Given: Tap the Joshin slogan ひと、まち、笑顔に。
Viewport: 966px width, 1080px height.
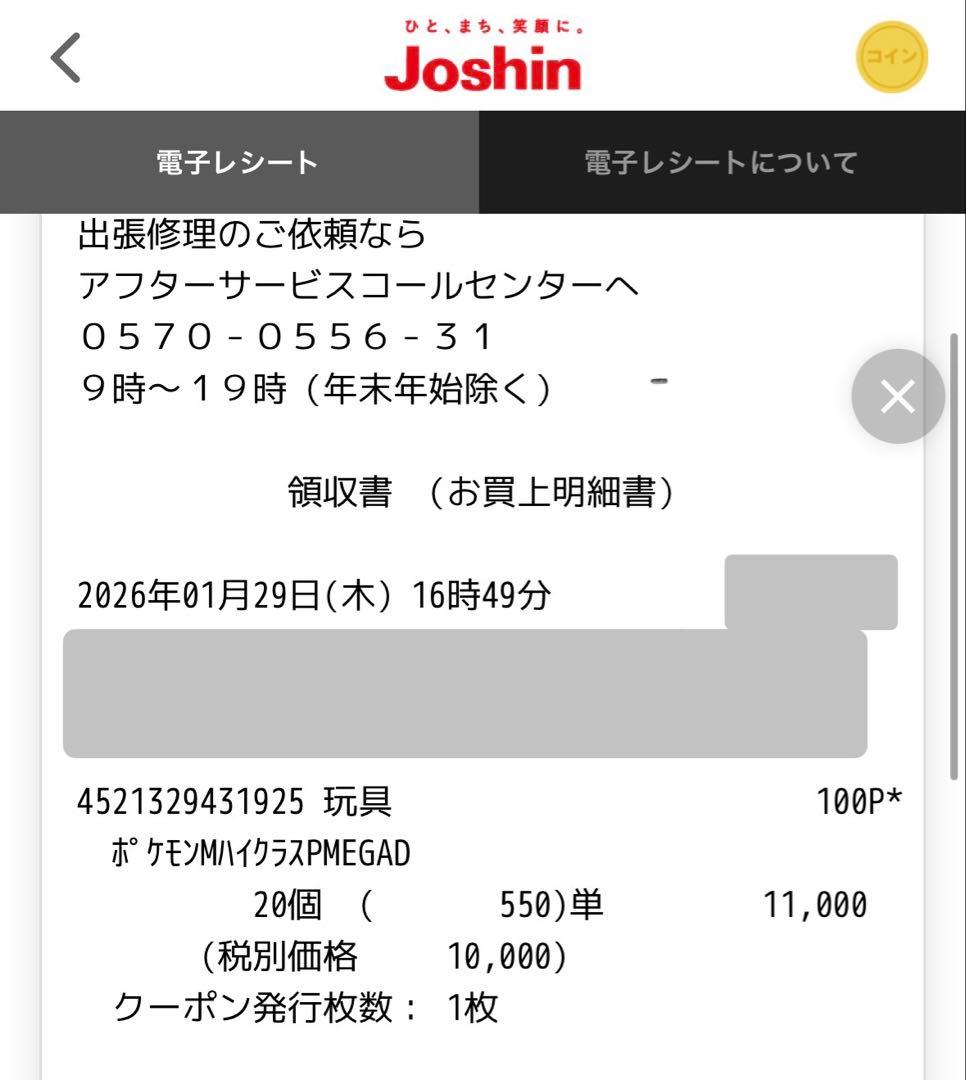Looking at the screenshot, I should [487, 26].
